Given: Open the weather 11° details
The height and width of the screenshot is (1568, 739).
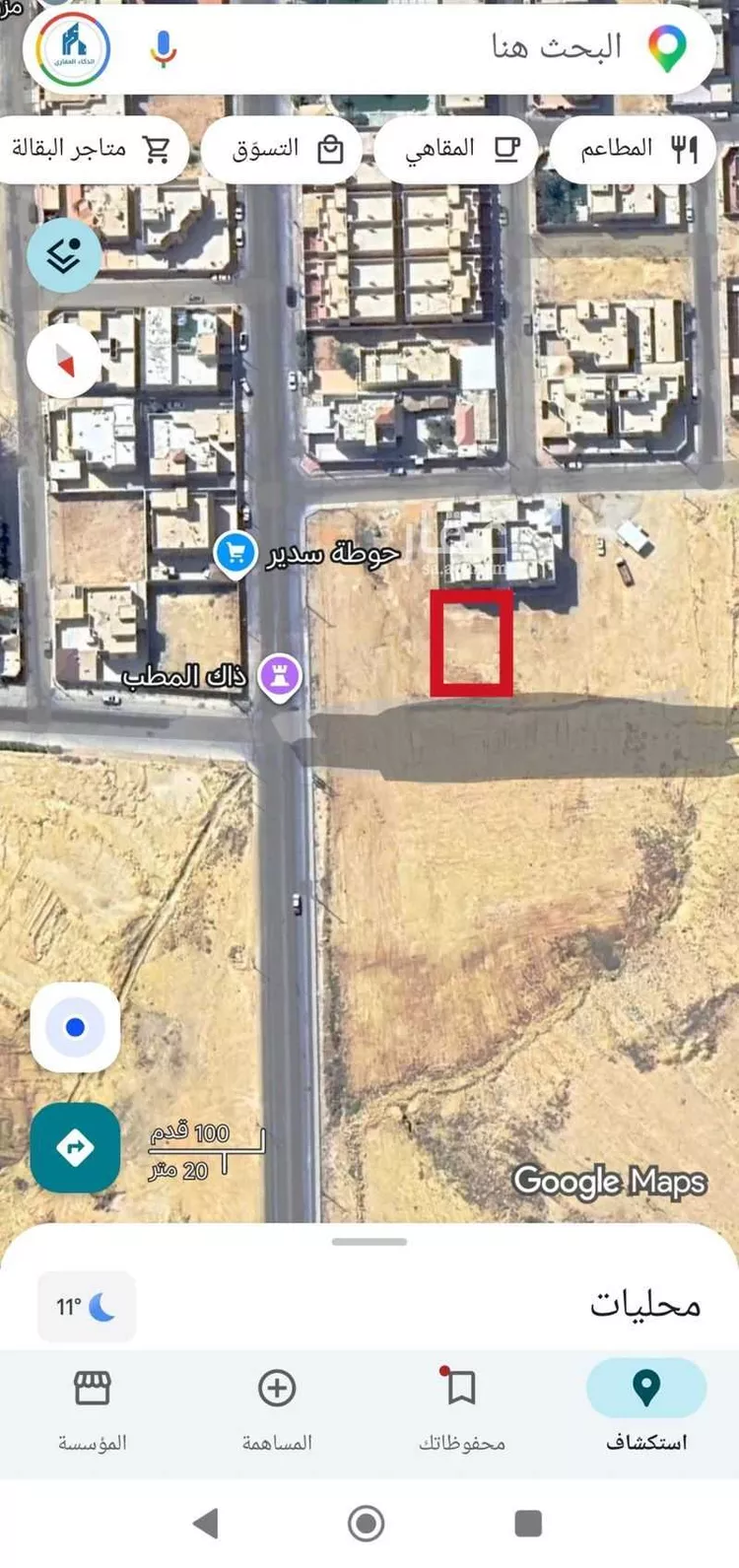Looking at the screenshot, I should point(86,1307).
